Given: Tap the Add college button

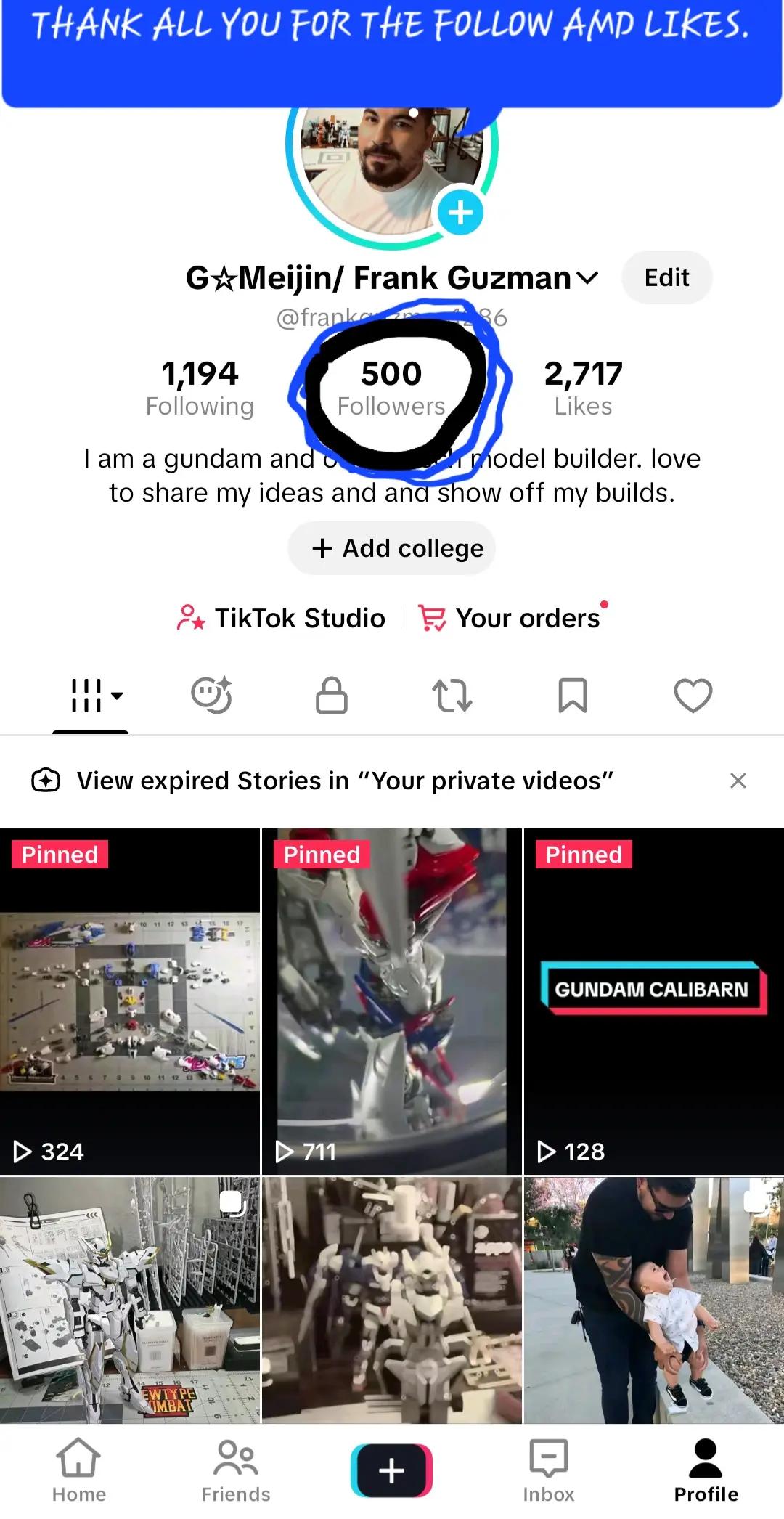Looking at the screenshot, I should point(392,548).
